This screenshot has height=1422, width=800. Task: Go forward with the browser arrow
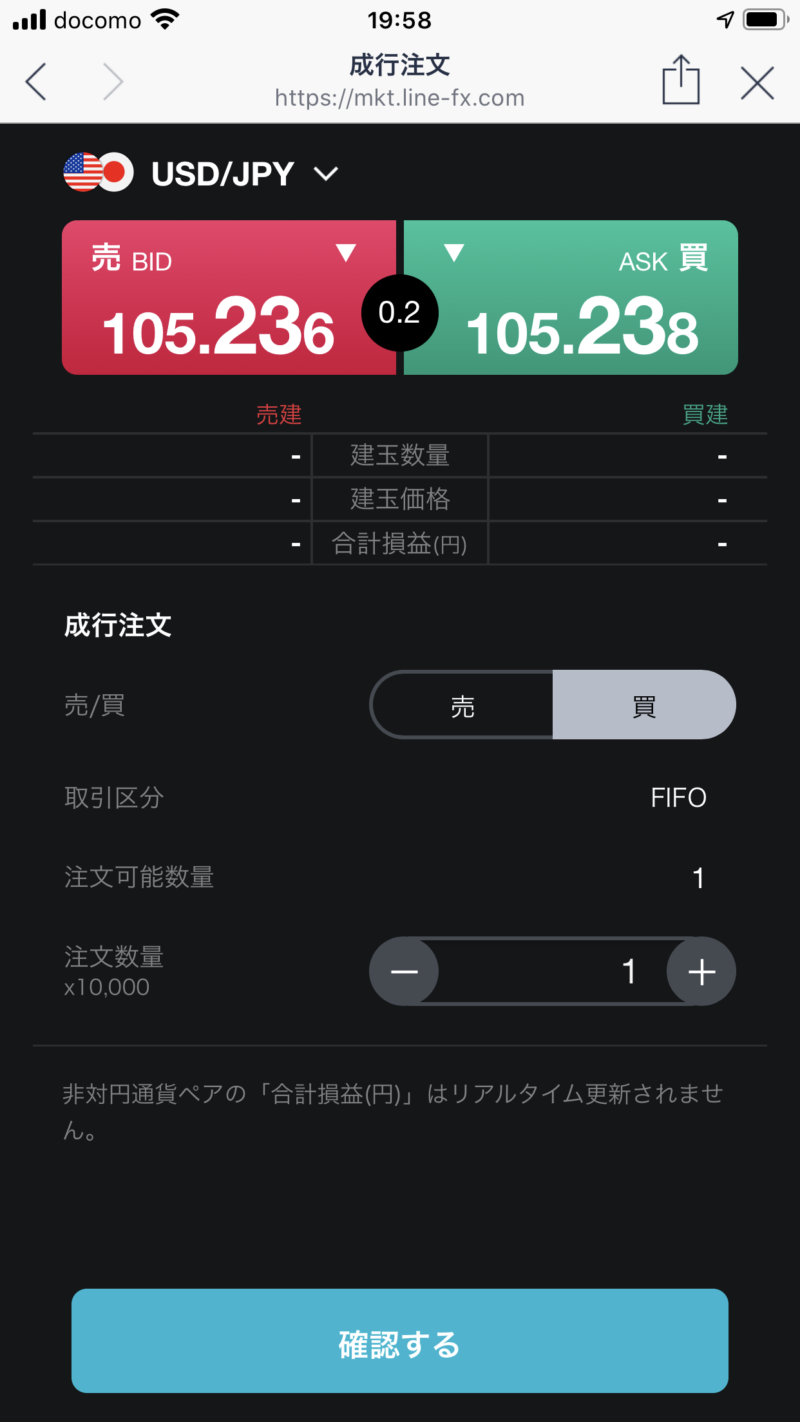[x=113, y=81]
